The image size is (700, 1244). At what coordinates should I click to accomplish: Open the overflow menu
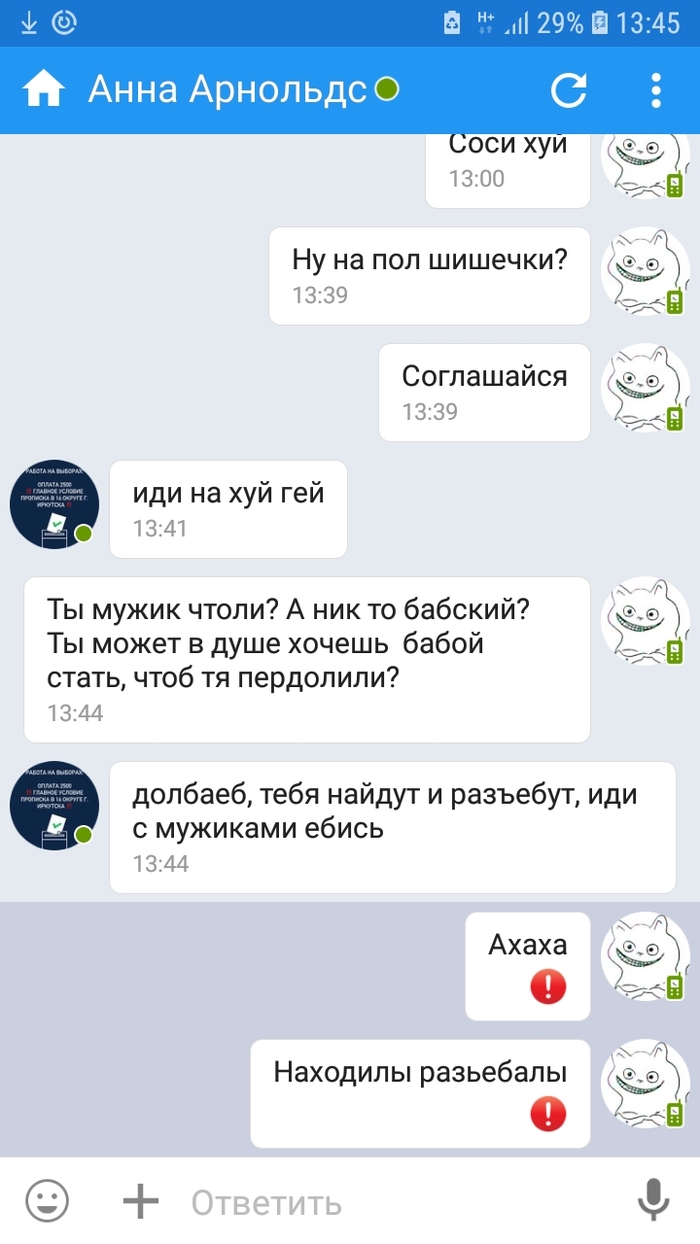pos(656,91)
